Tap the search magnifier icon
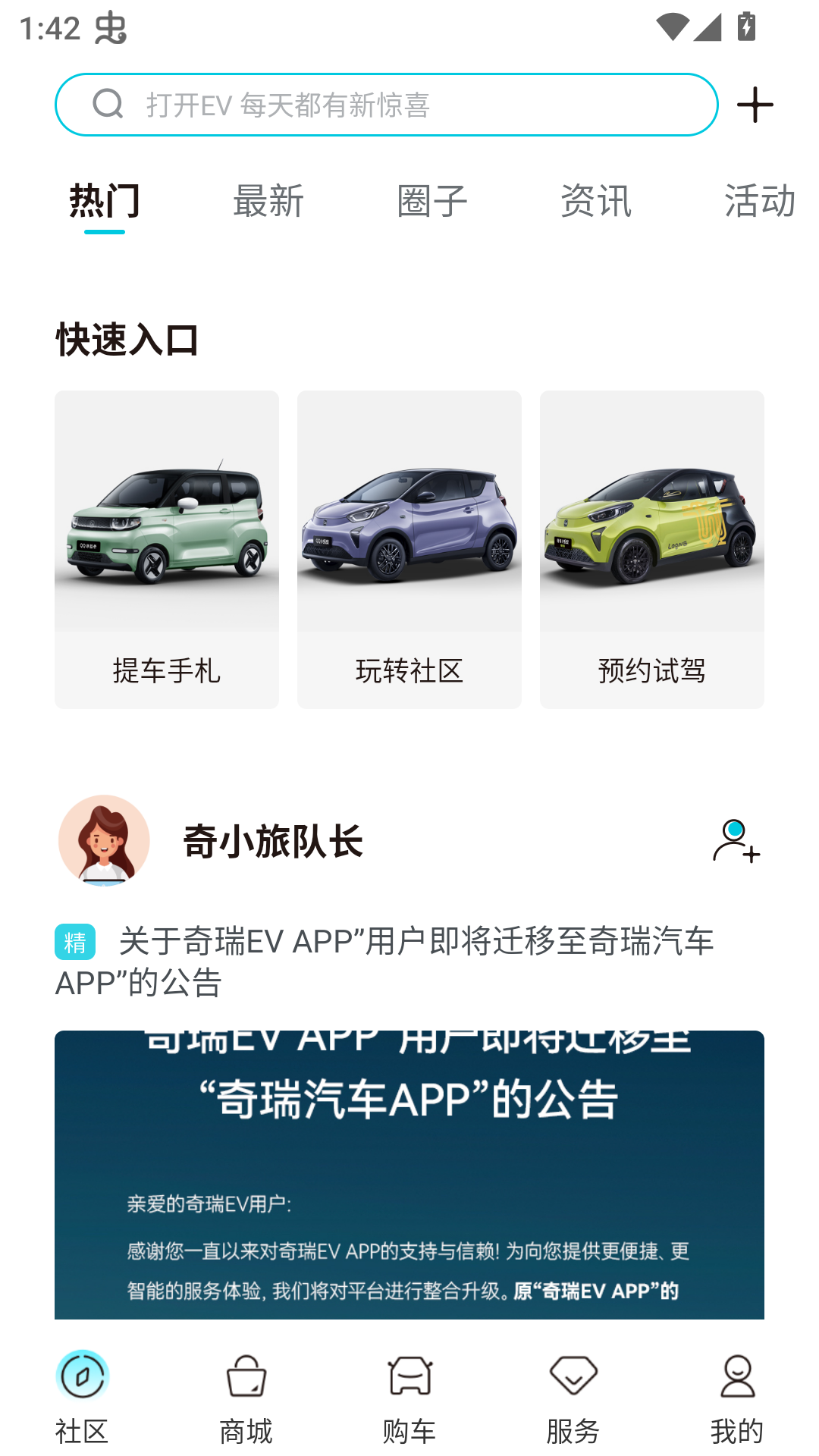Image resolution: width=819 pixels, height=1456 pixels. click(x=108, y=105)
